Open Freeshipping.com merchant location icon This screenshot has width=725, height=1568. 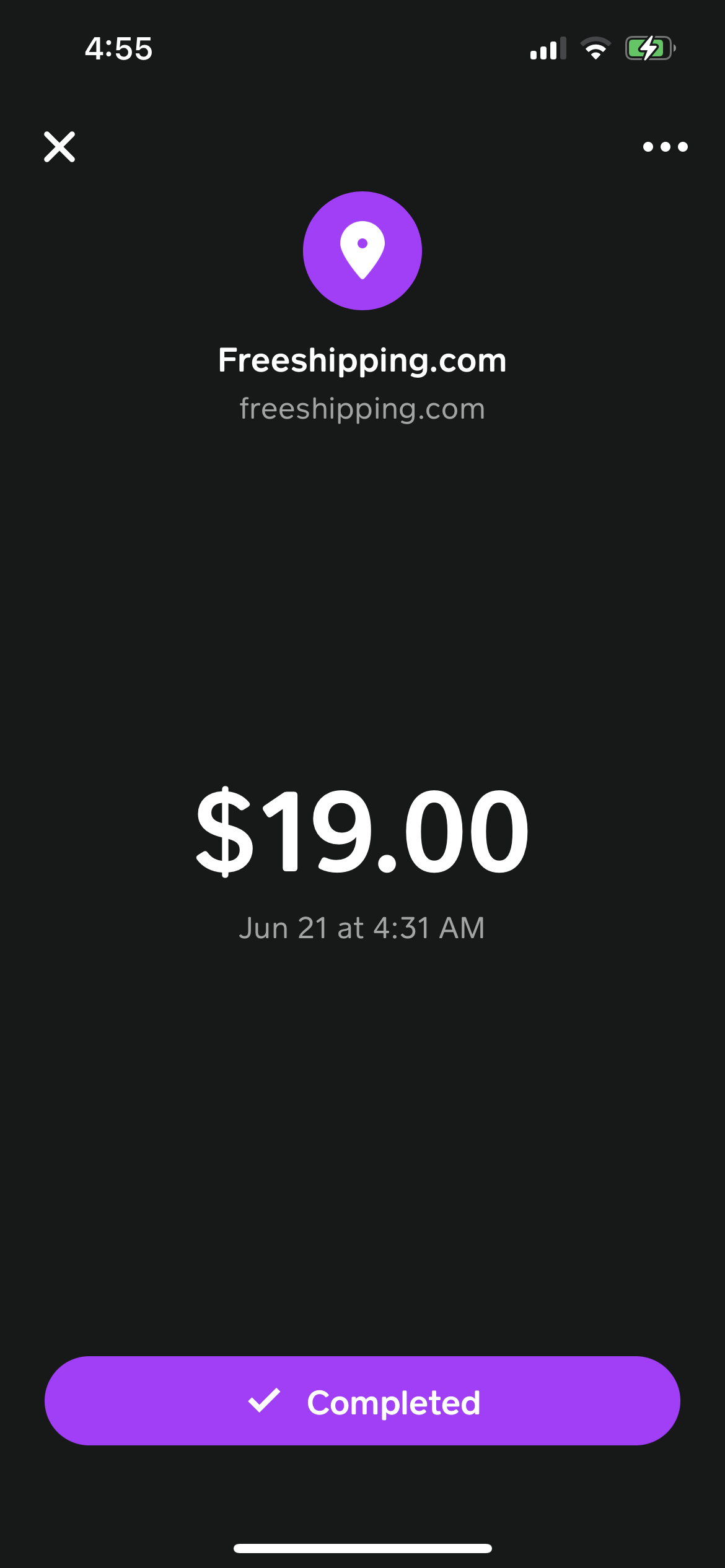click(x=362, y=251)
